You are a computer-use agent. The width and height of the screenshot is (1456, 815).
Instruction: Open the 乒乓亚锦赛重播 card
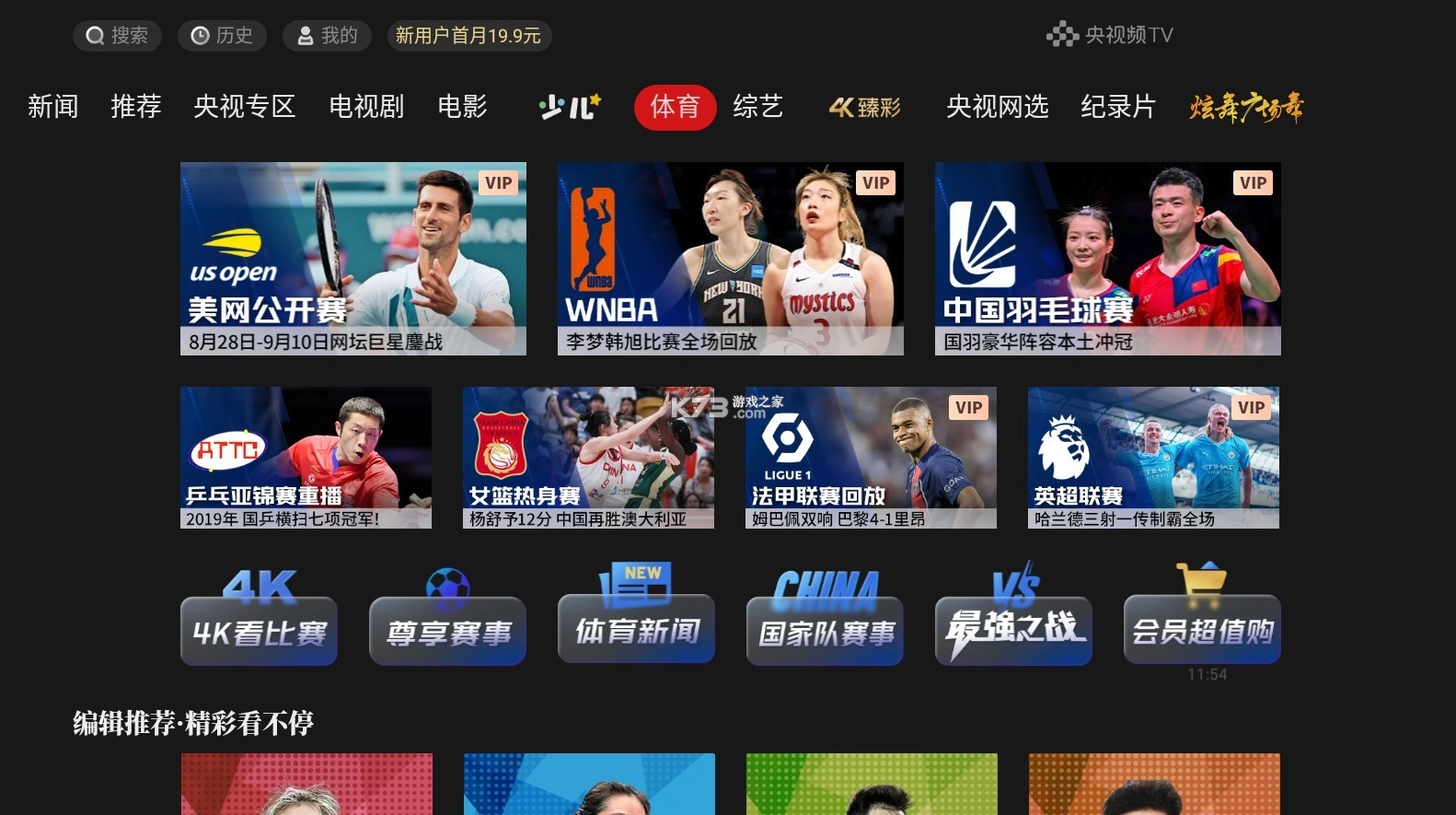coord(306,458)
